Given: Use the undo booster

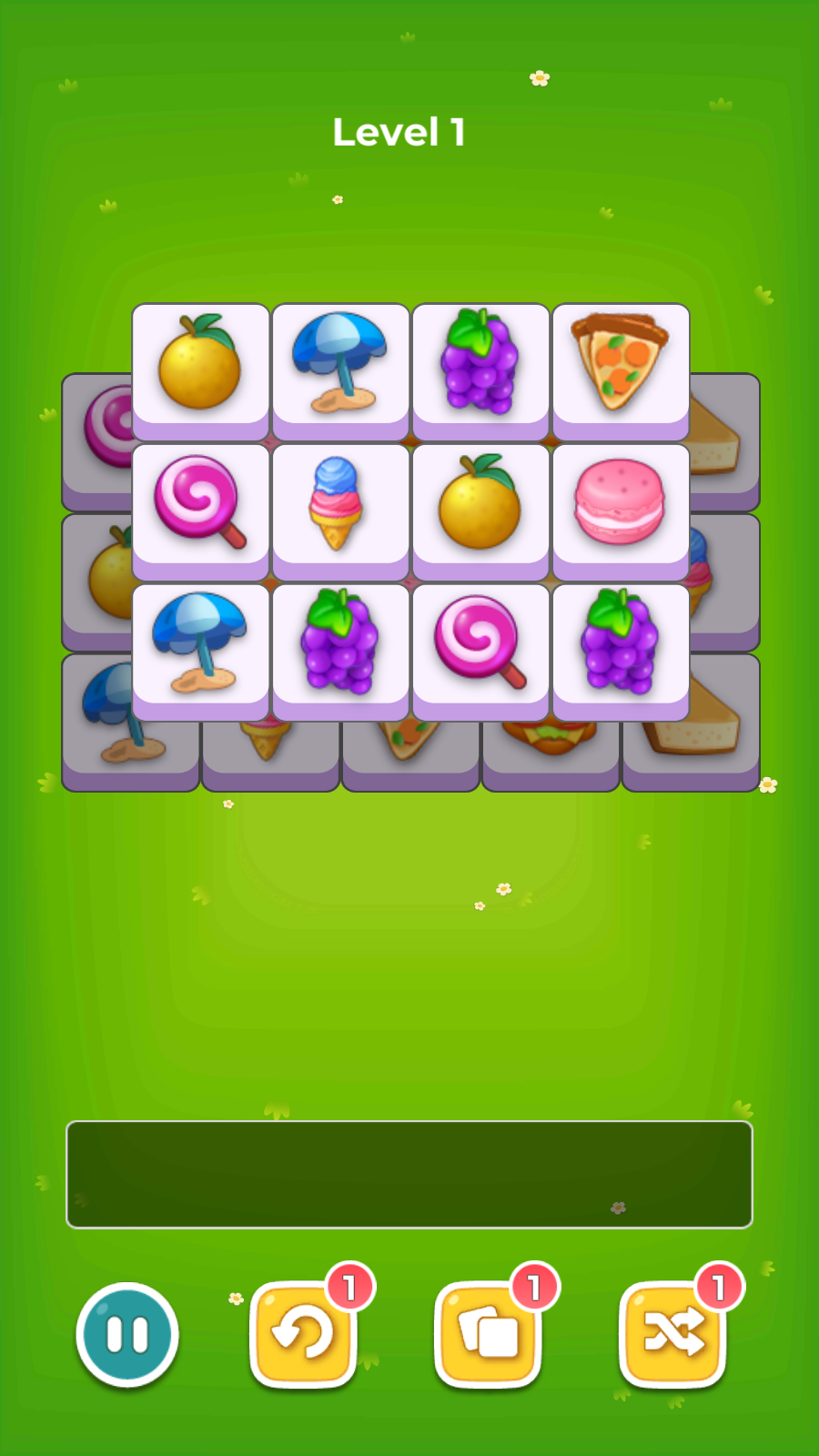Looking at the screenshot, I should (304, 1334).
